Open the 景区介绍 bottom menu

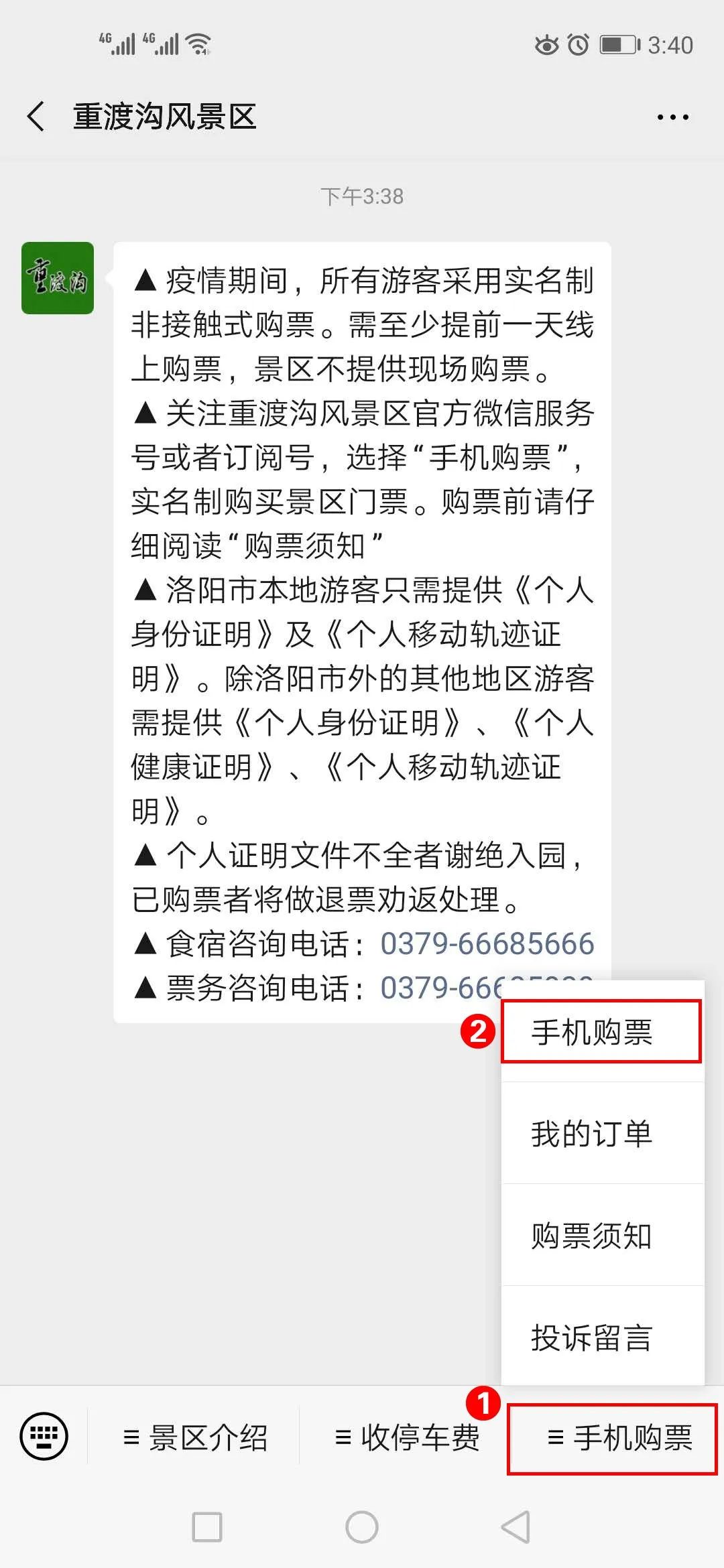point(195,1437)
